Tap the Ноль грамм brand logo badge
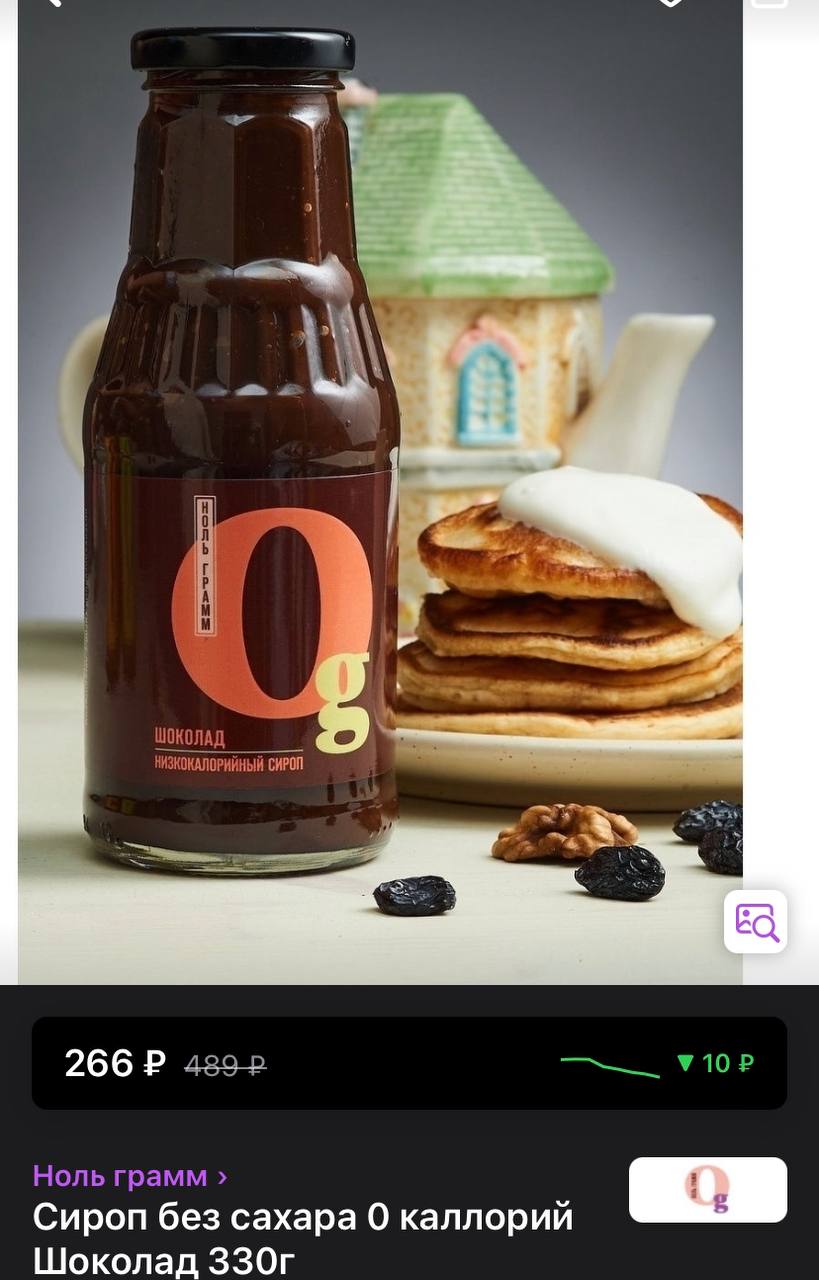Viewport: 819px width, 1280px height. 707,1190
